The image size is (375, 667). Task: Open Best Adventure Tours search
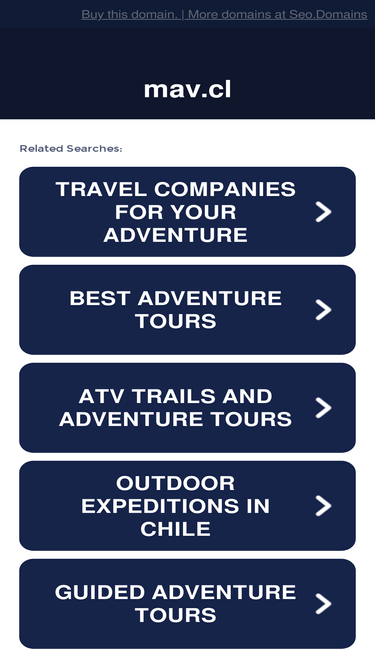tap(188, 310)
